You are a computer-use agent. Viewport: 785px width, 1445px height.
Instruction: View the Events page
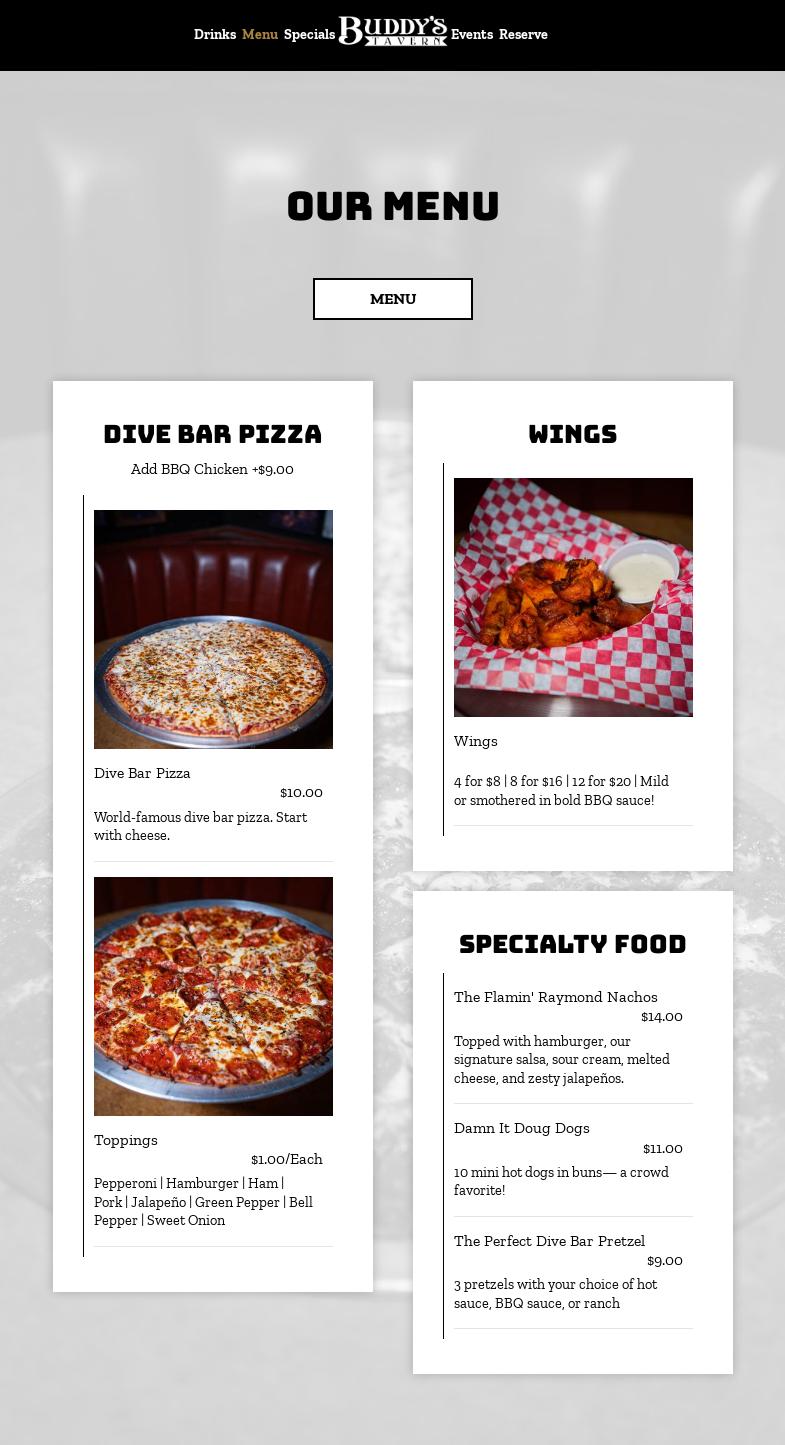point(471,34)
